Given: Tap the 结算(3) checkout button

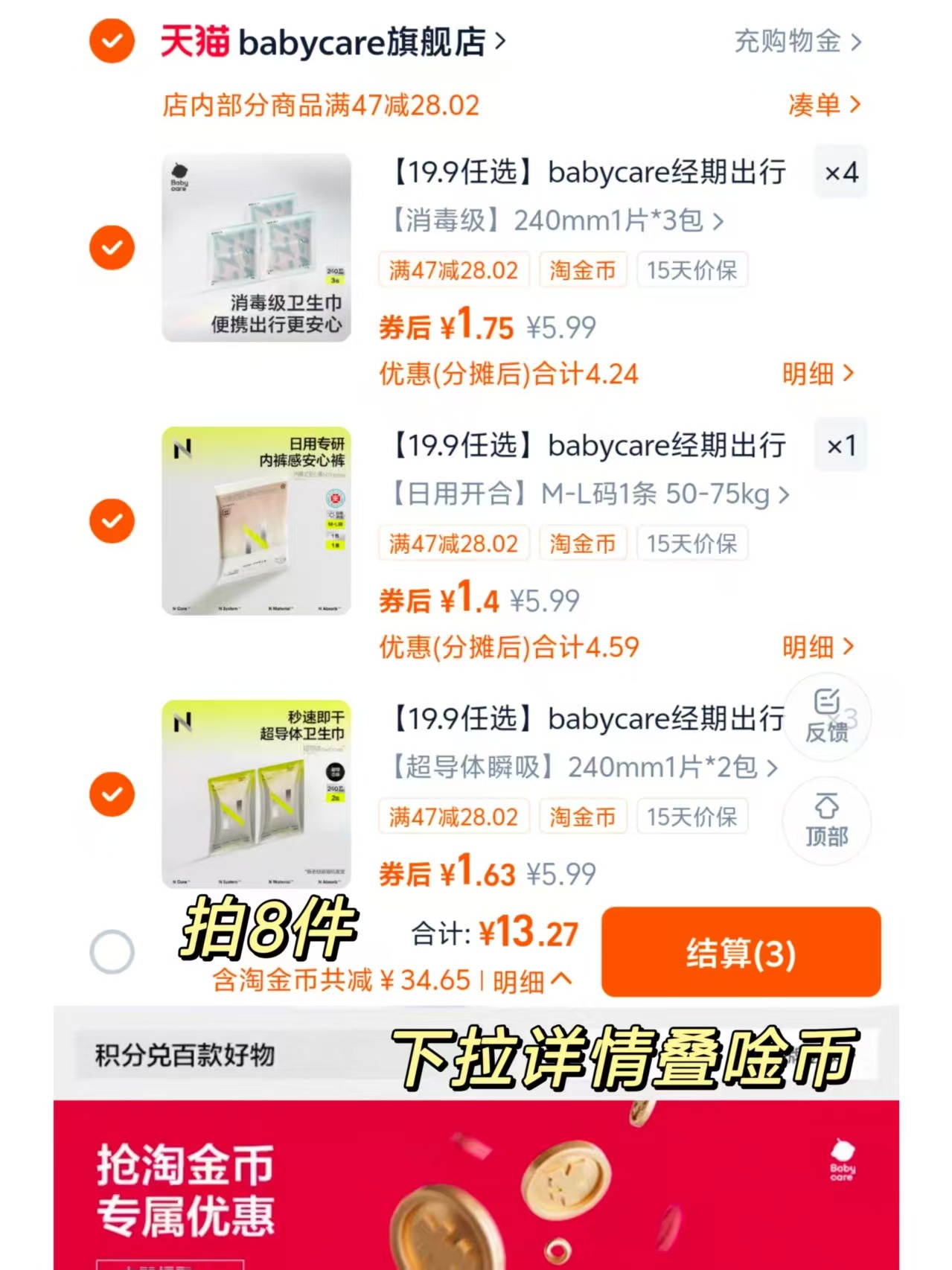Looking at the screenshot, I should click(x=741, y=954).
